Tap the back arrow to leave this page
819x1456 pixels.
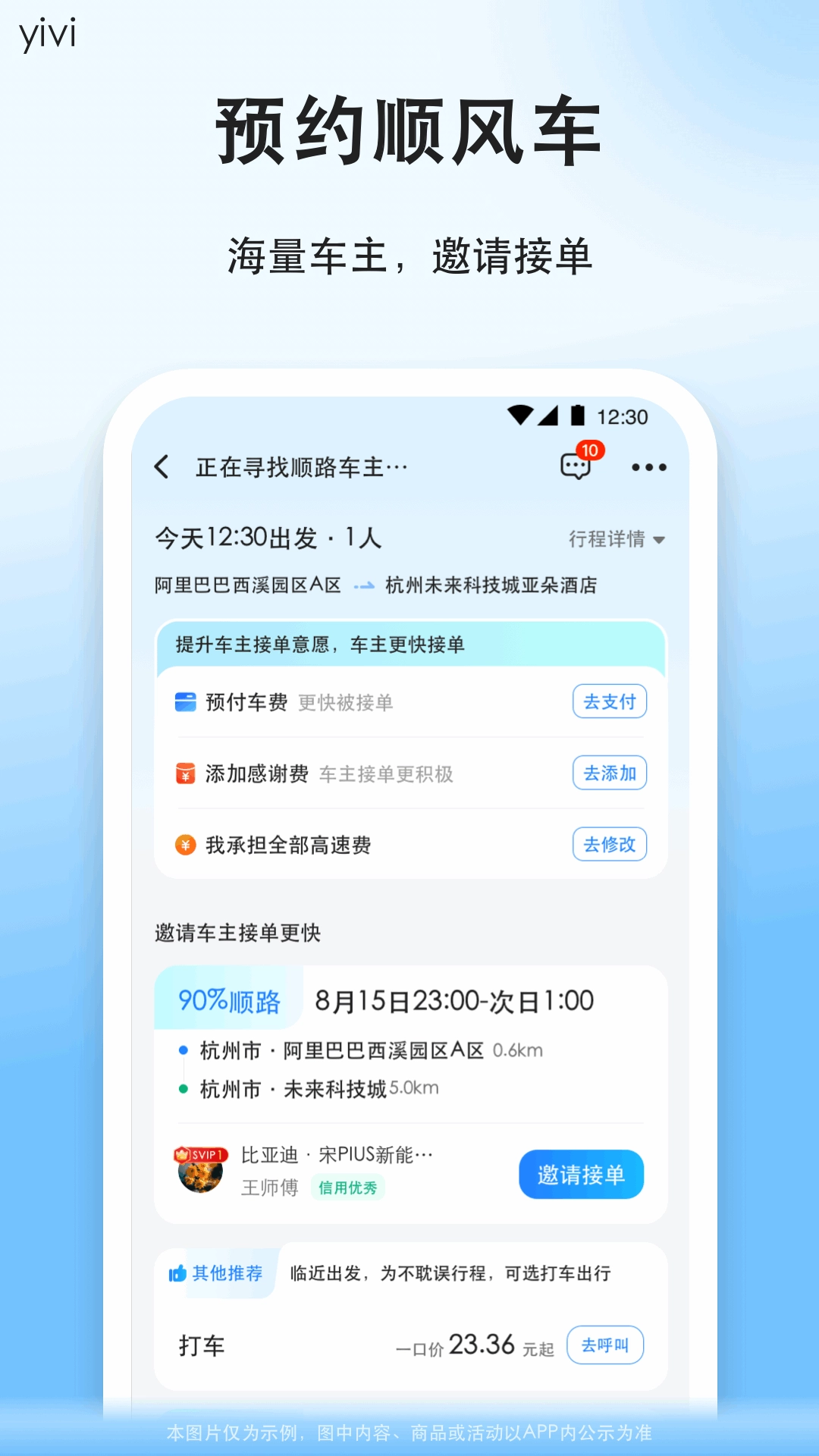click(x=162, y=467)
